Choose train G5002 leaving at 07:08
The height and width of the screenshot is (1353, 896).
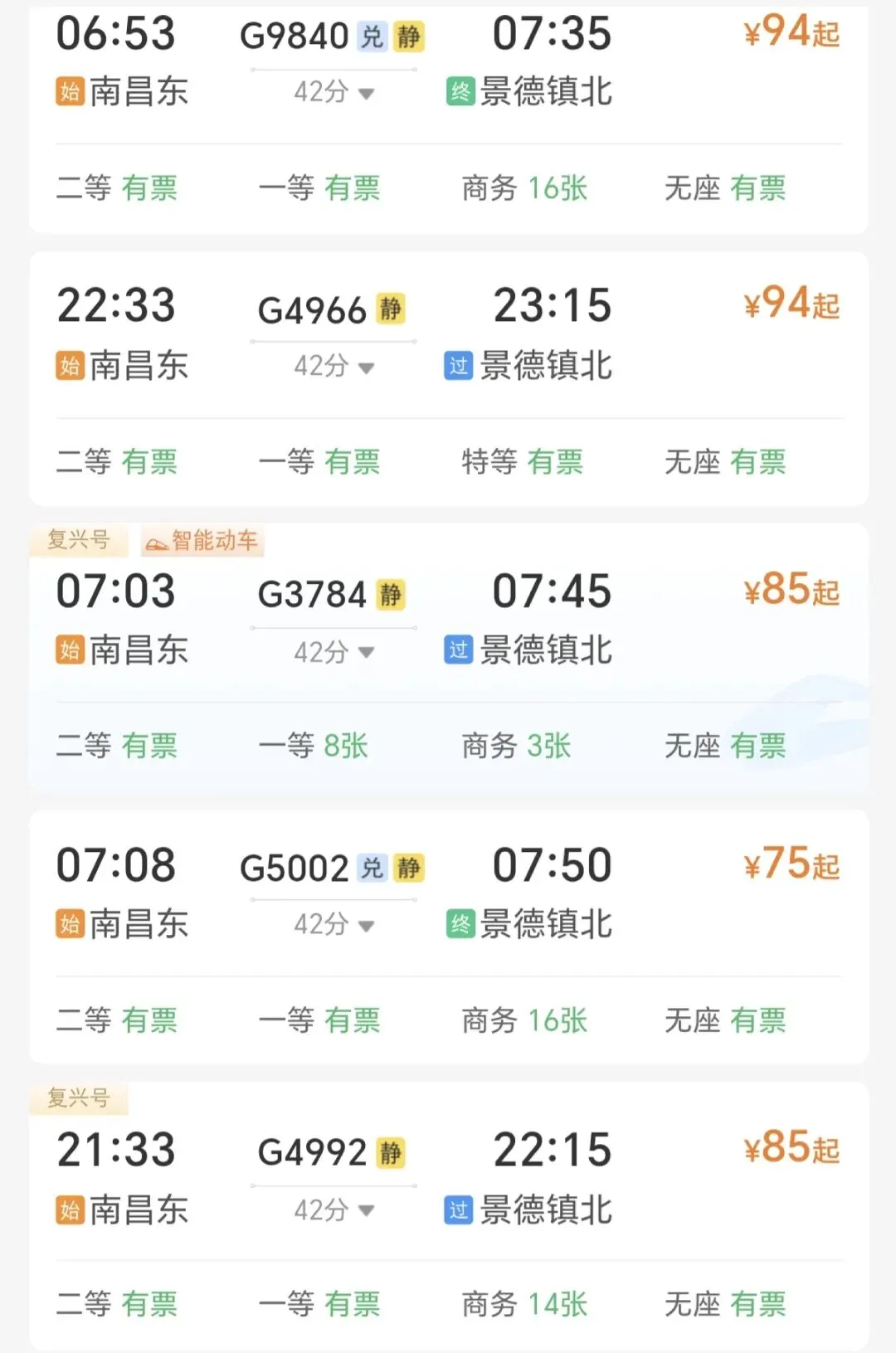pyautogui.click(x=295, y=869)
